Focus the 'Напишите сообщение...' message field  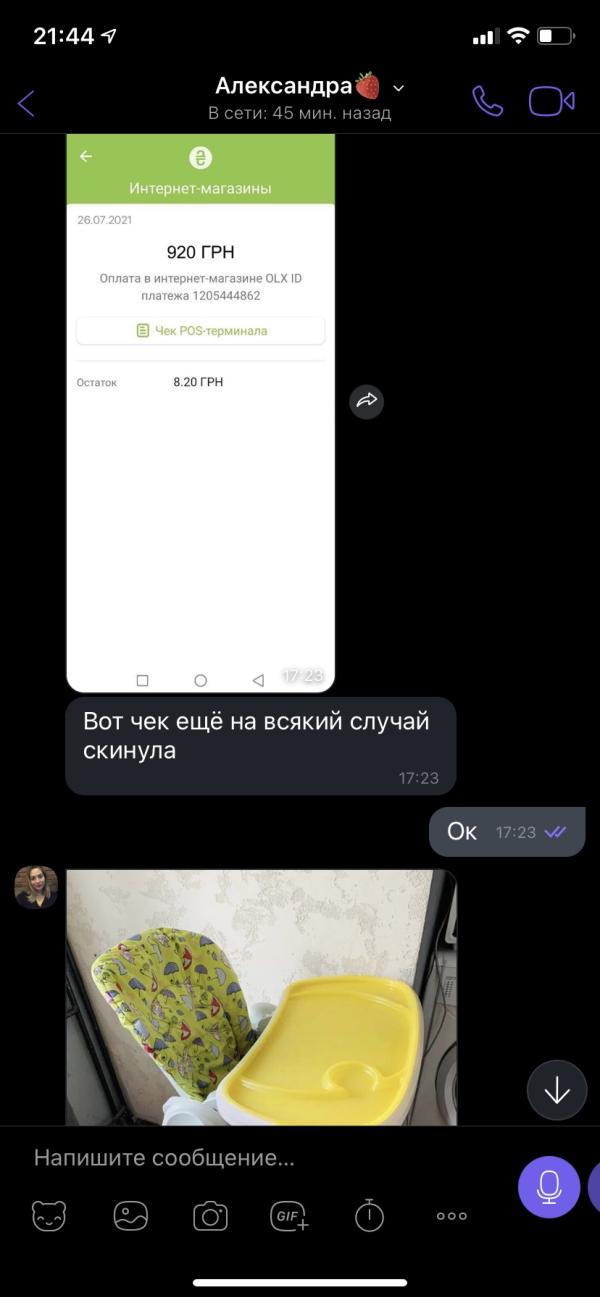pos(265,1158)
